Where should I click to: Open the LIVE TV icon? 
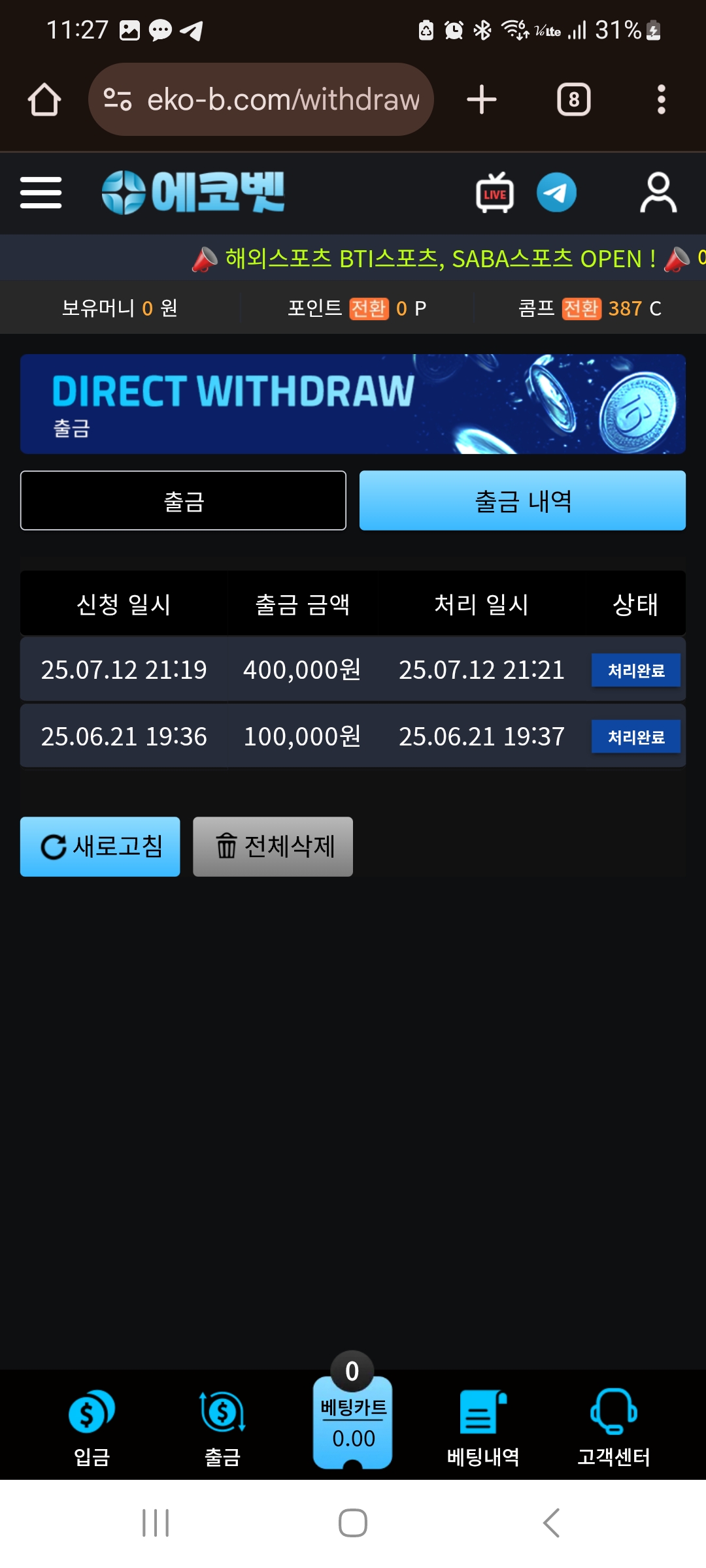495,193
